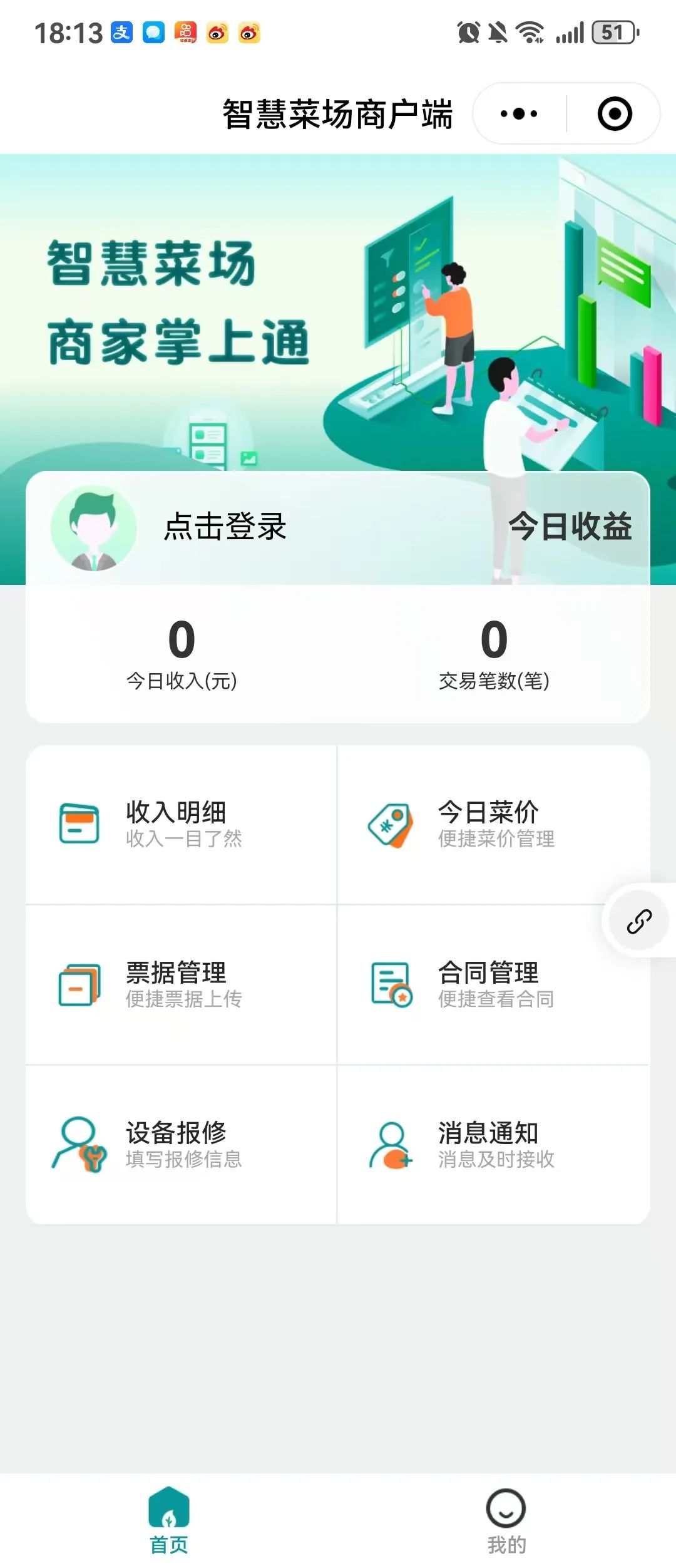Close the mini program with the circle button
The width and height of the screenshot is (676, 1568).
coord(615,114)
